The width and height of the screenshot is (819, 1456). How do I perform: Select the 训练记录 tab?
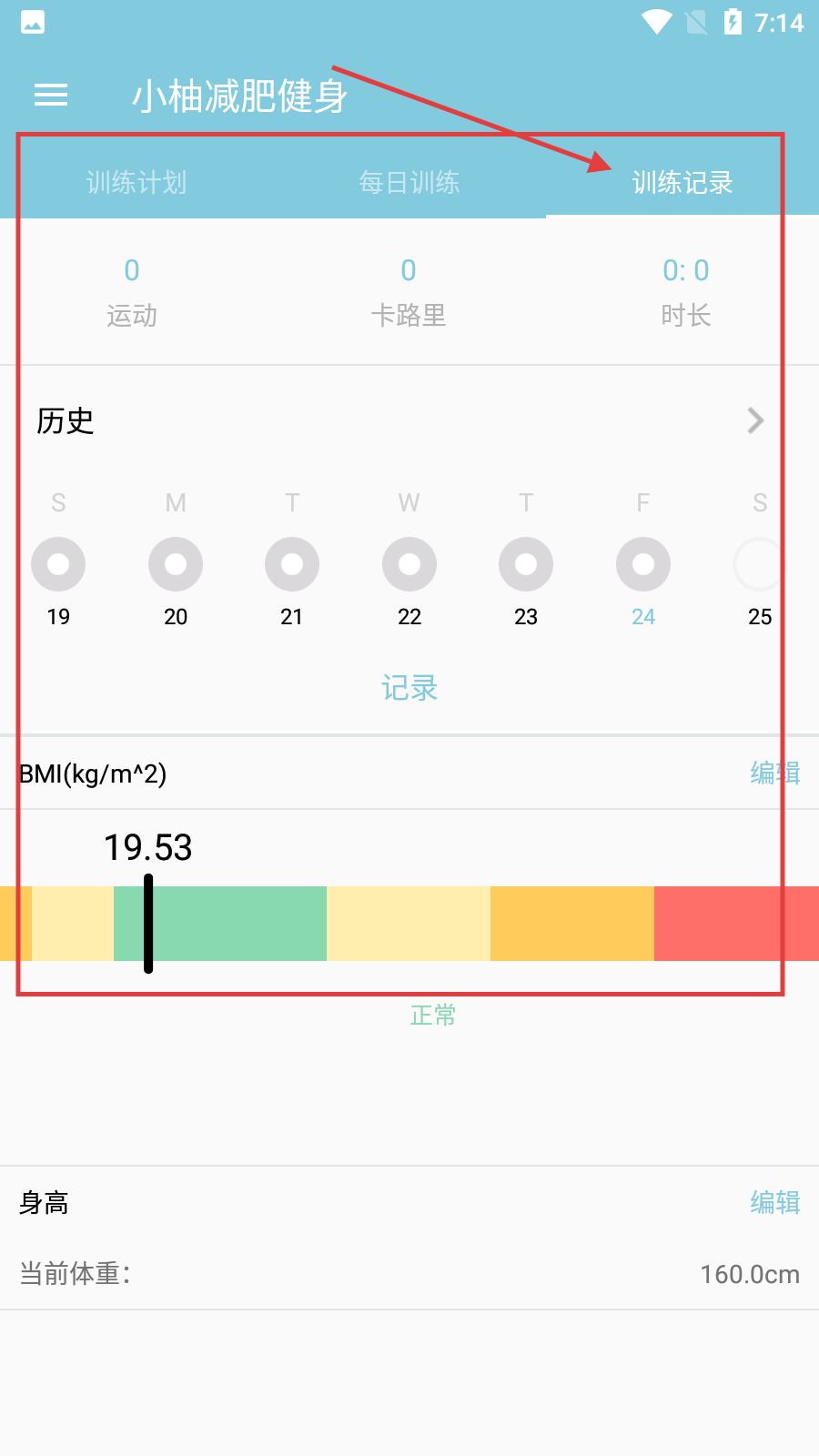point(682,183)
